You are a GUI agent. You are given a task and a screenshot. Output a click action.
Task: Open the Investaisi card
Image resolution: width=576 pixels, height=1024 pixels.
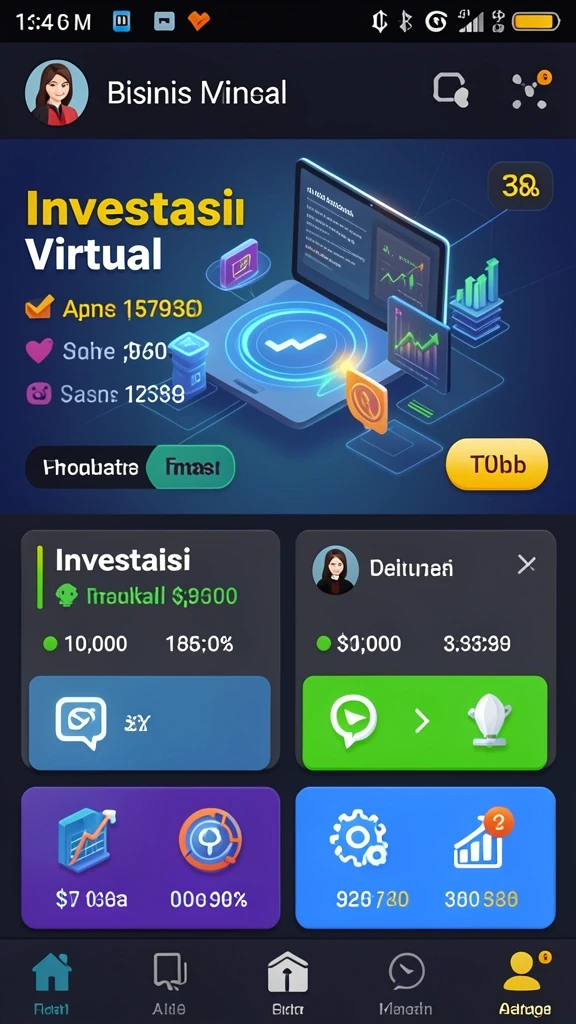150,649
